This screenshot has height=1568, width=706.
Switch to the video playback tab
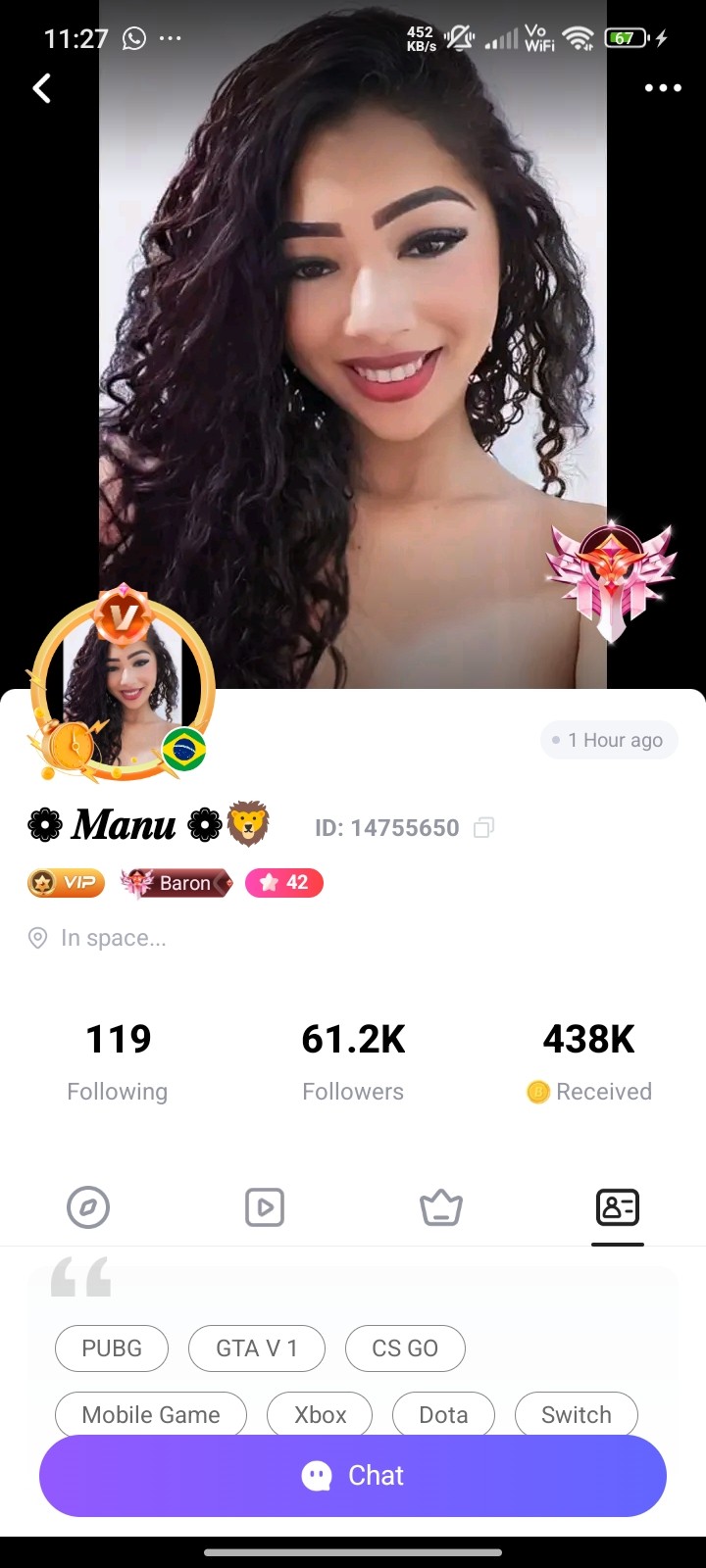[265, 1207]
